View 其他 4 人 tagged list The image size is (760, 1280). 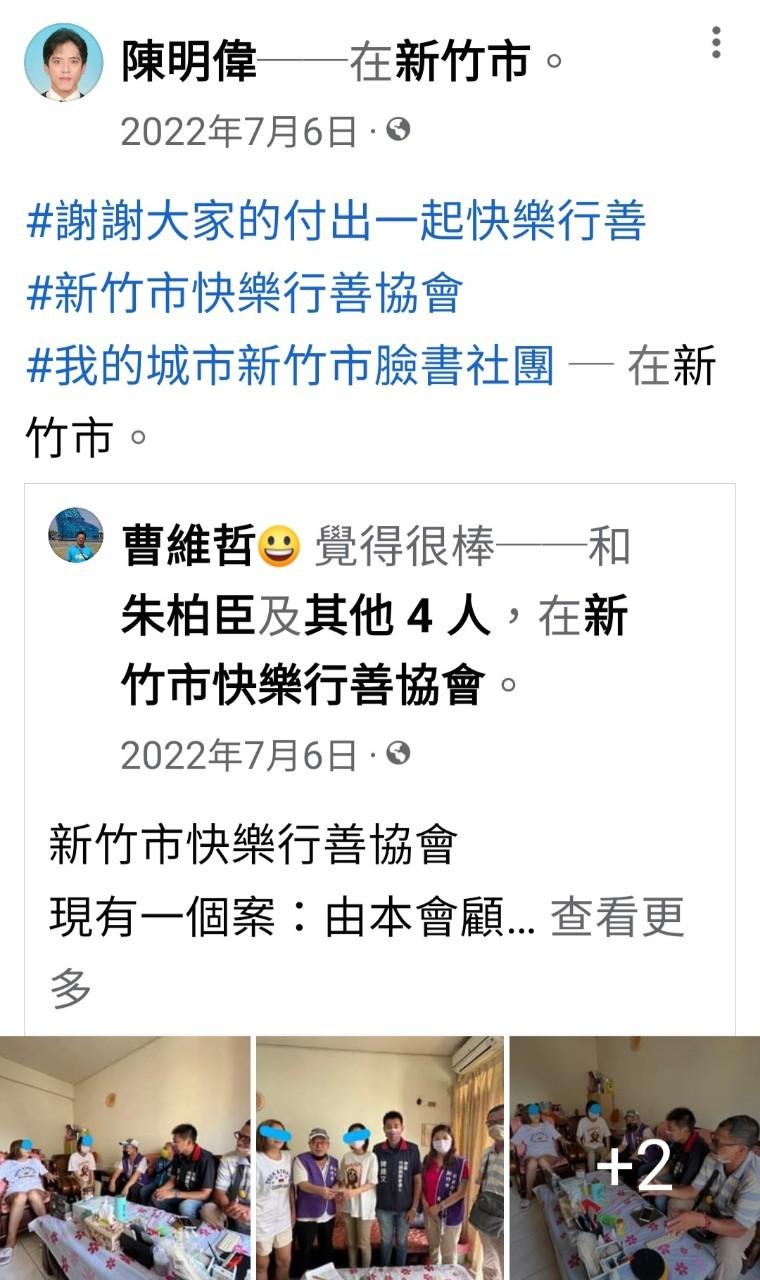[397, 617]
